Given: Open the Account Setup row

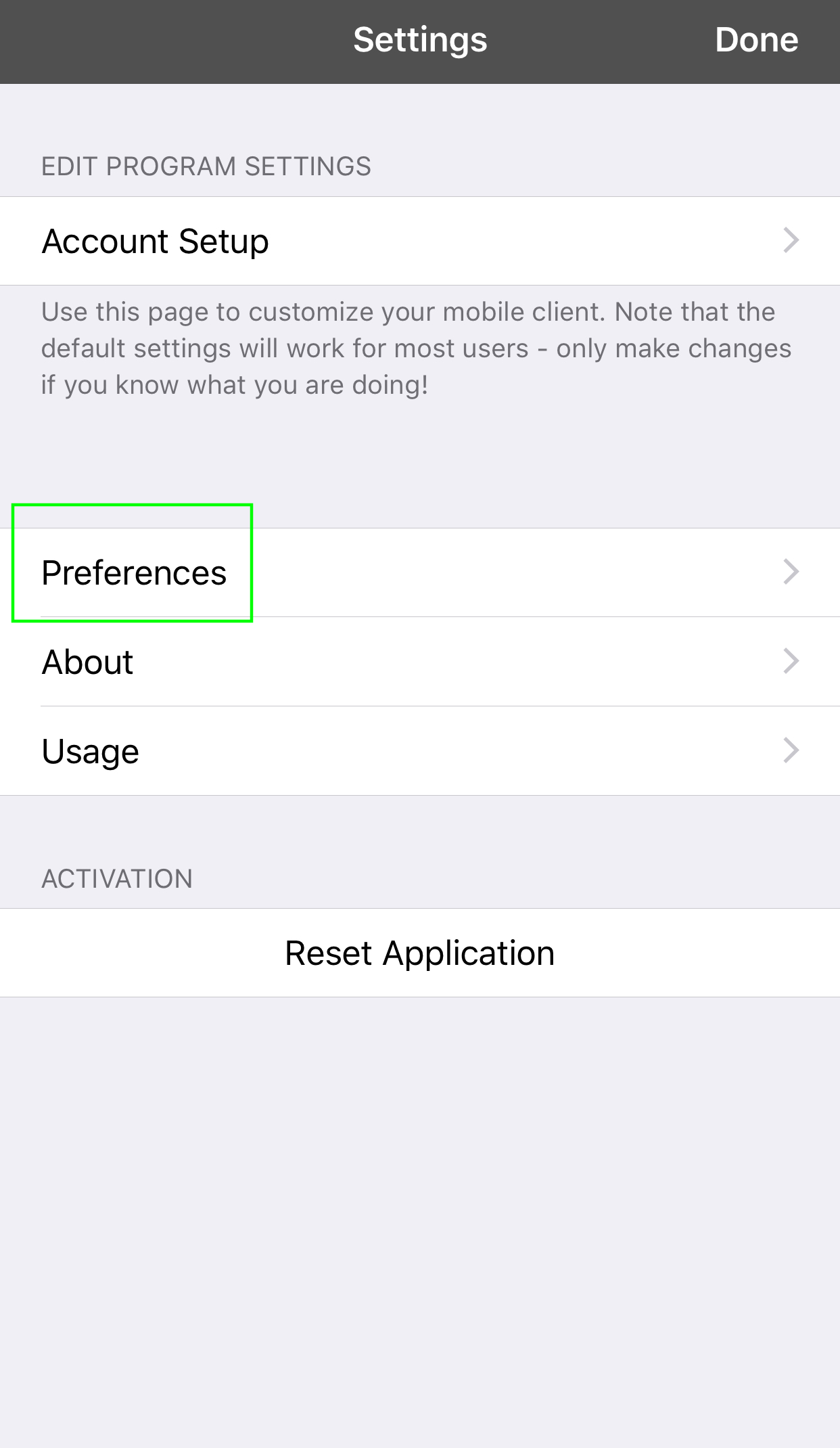Looking at the screenshot, I should point(420,241).
